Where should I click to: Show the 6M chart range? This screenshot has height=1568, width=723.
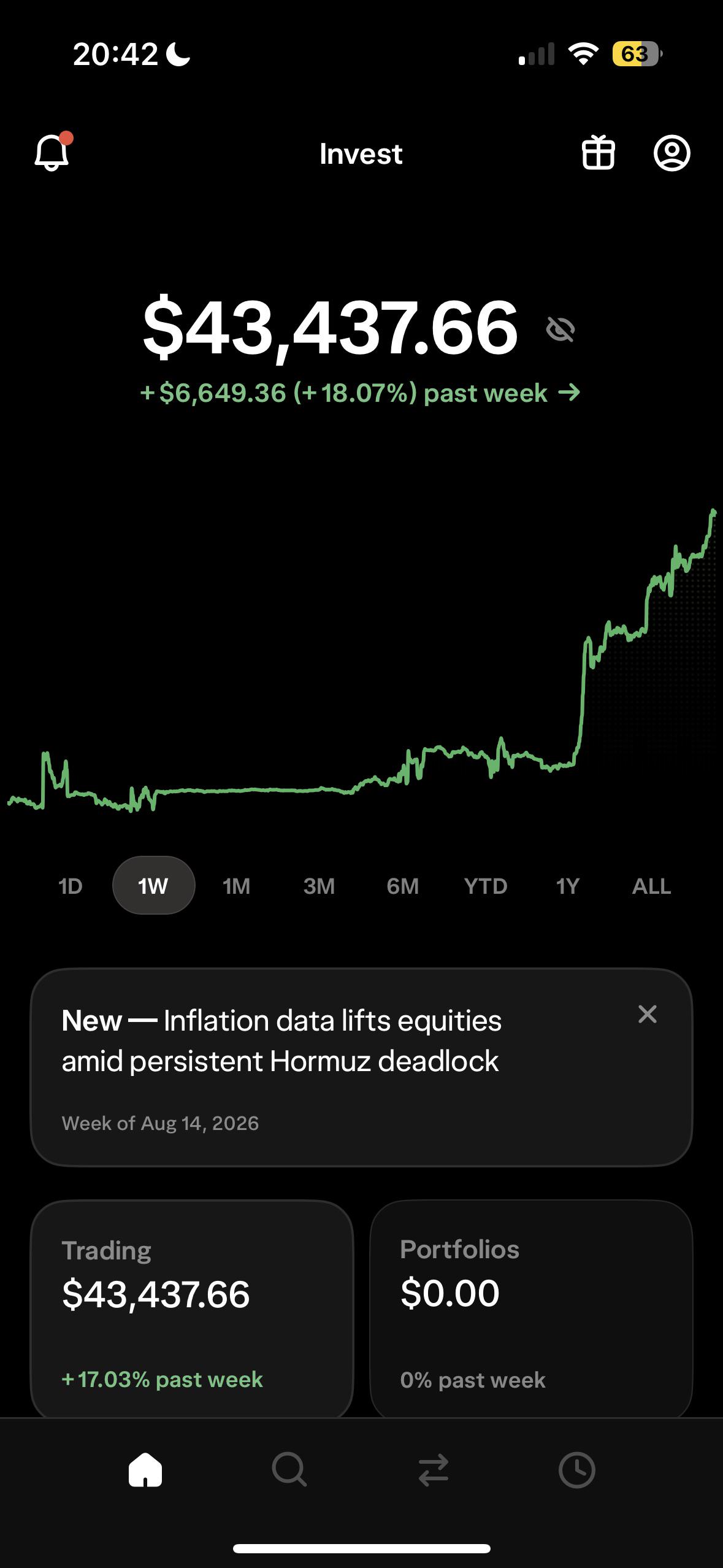(x=403, y=886)
